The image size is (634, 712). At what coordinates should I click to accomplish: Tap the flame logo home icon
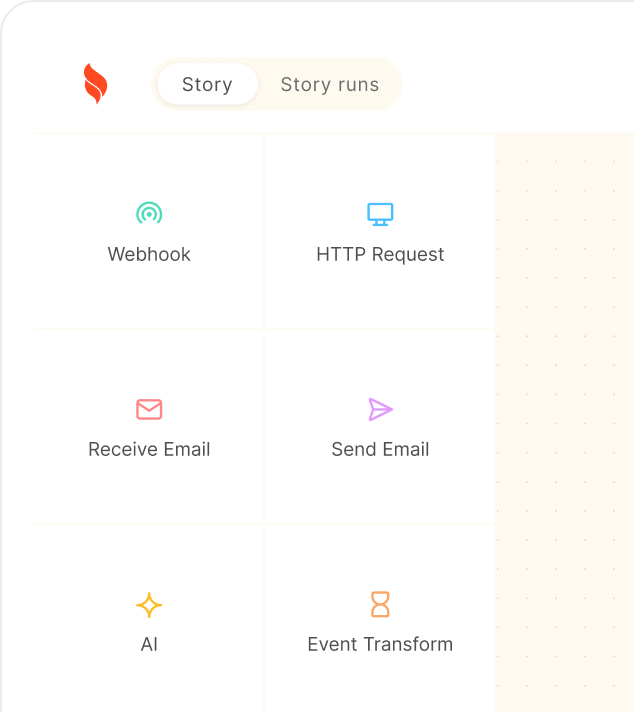pos(95,84)
